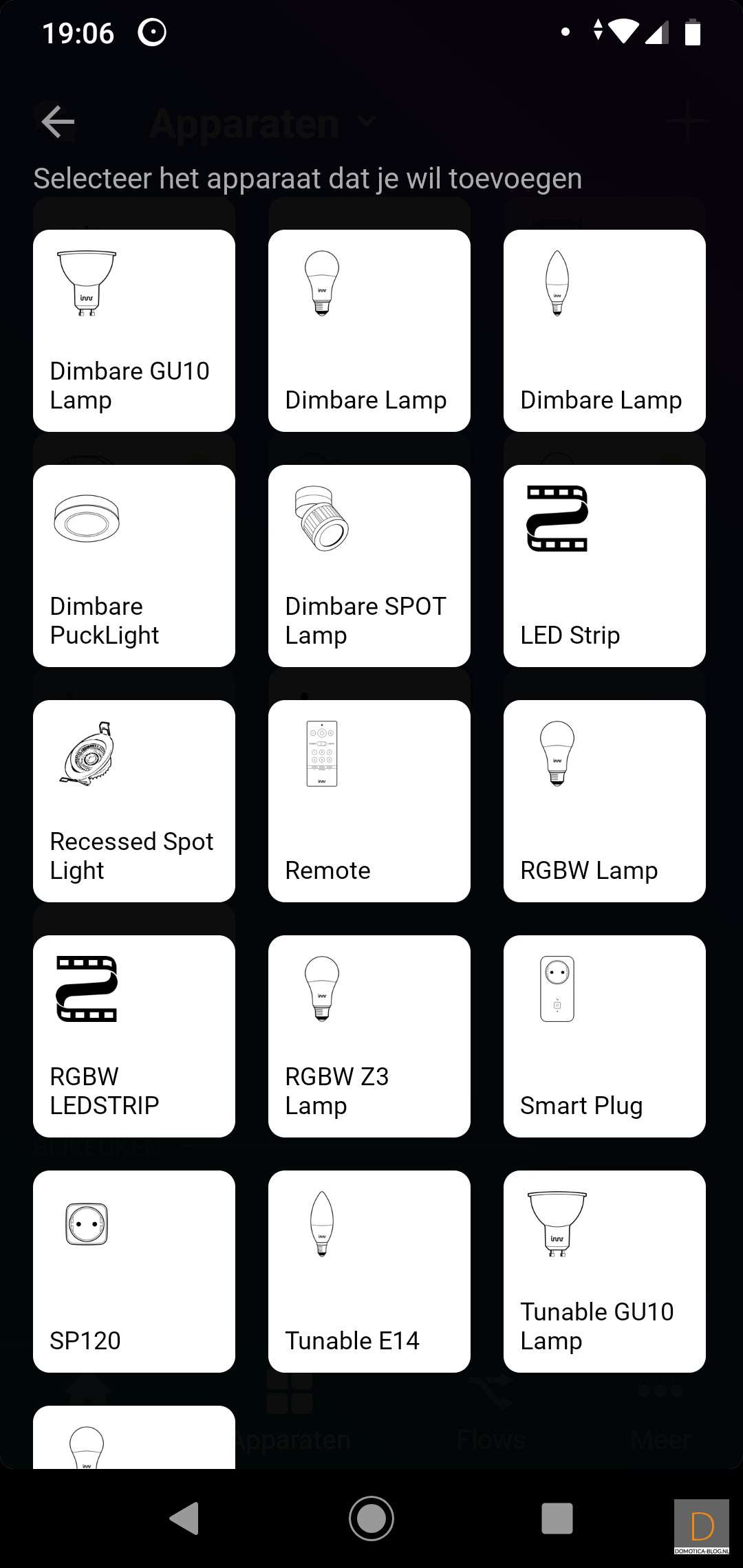This screenshot has height=1568, width=743.
Task: Select Tunable GU10 Lamp card
Action: pyautogui.click(x=605, y=1272)
